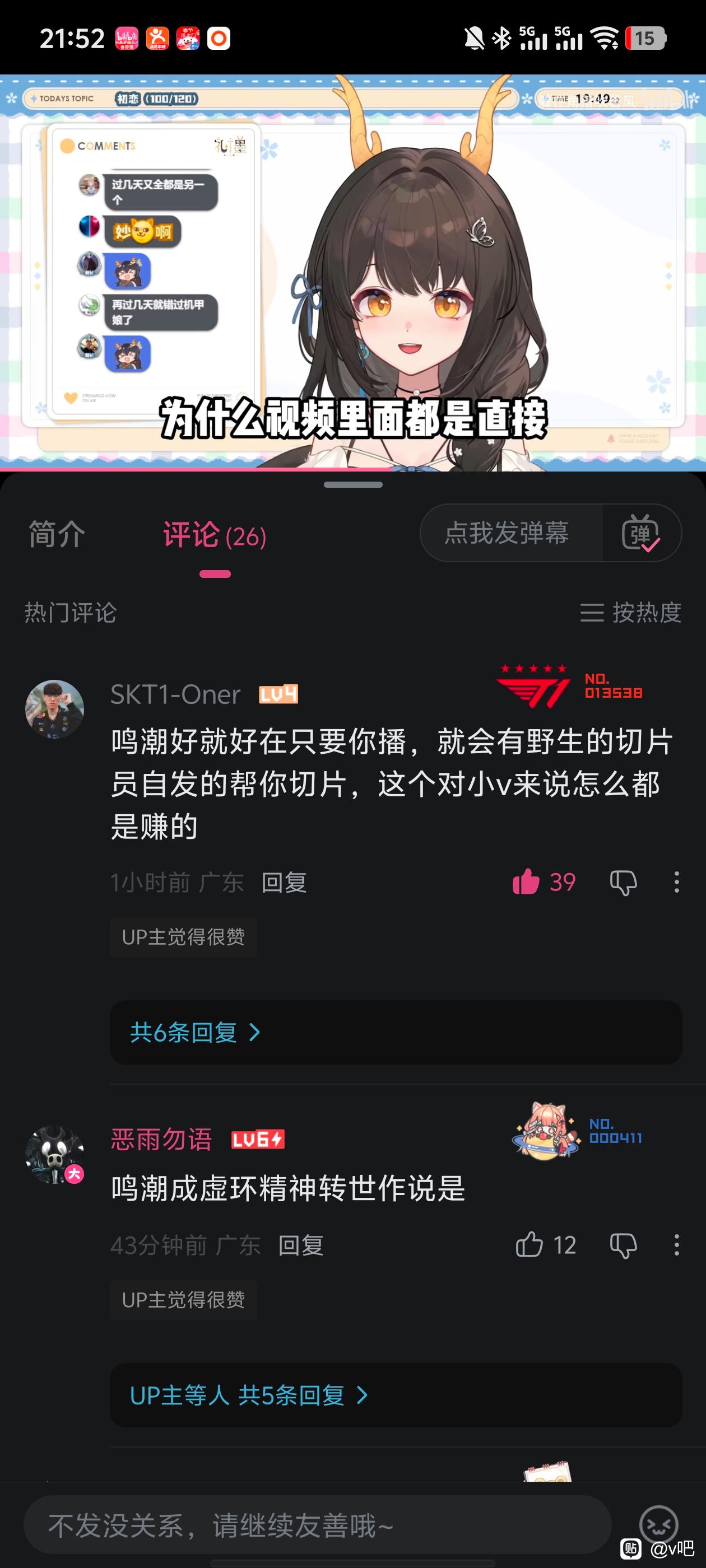Screen dimensions: 706x1568
Task: Change comment sorting via 按热度
Action: point(630,612)
